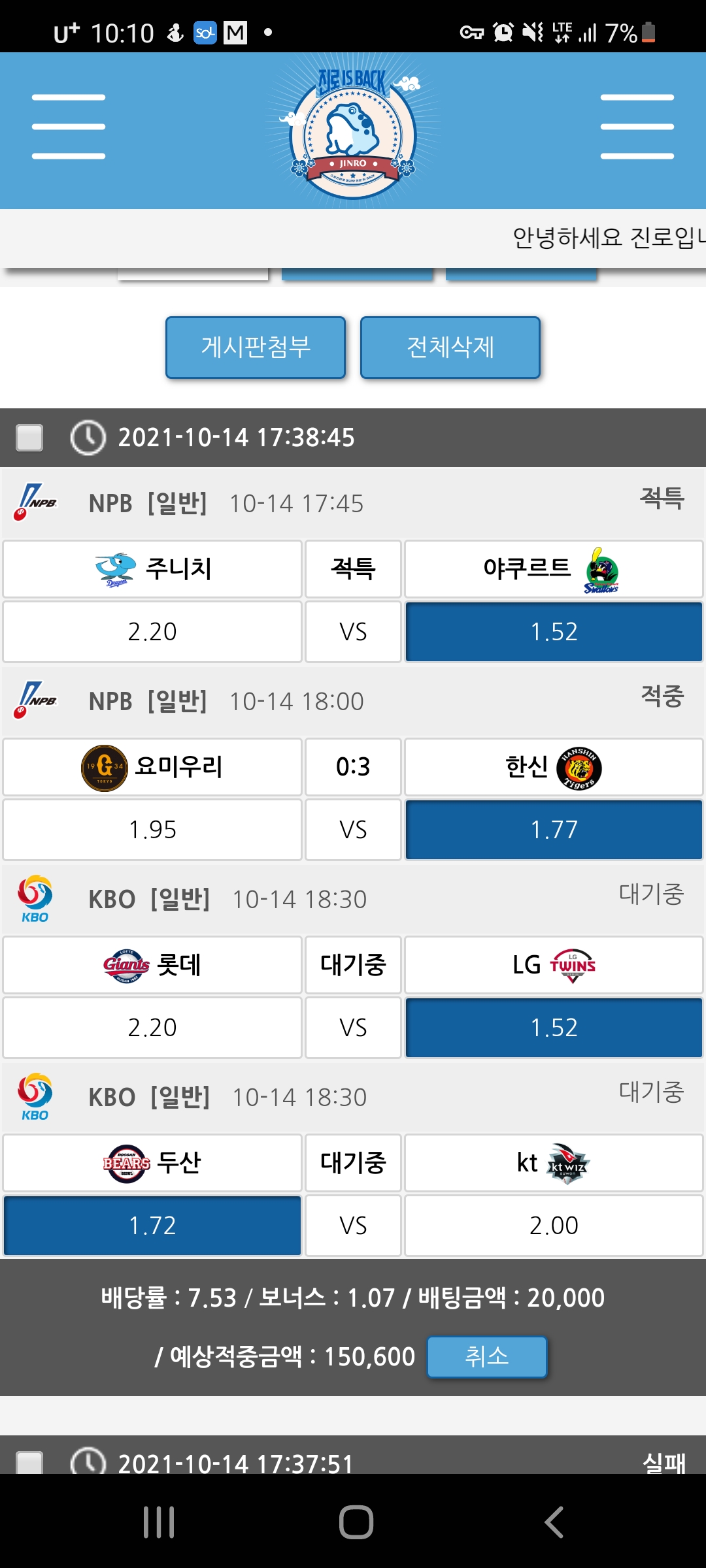
Task: Go to the phone's home screen
Action: click(356, 1522)
